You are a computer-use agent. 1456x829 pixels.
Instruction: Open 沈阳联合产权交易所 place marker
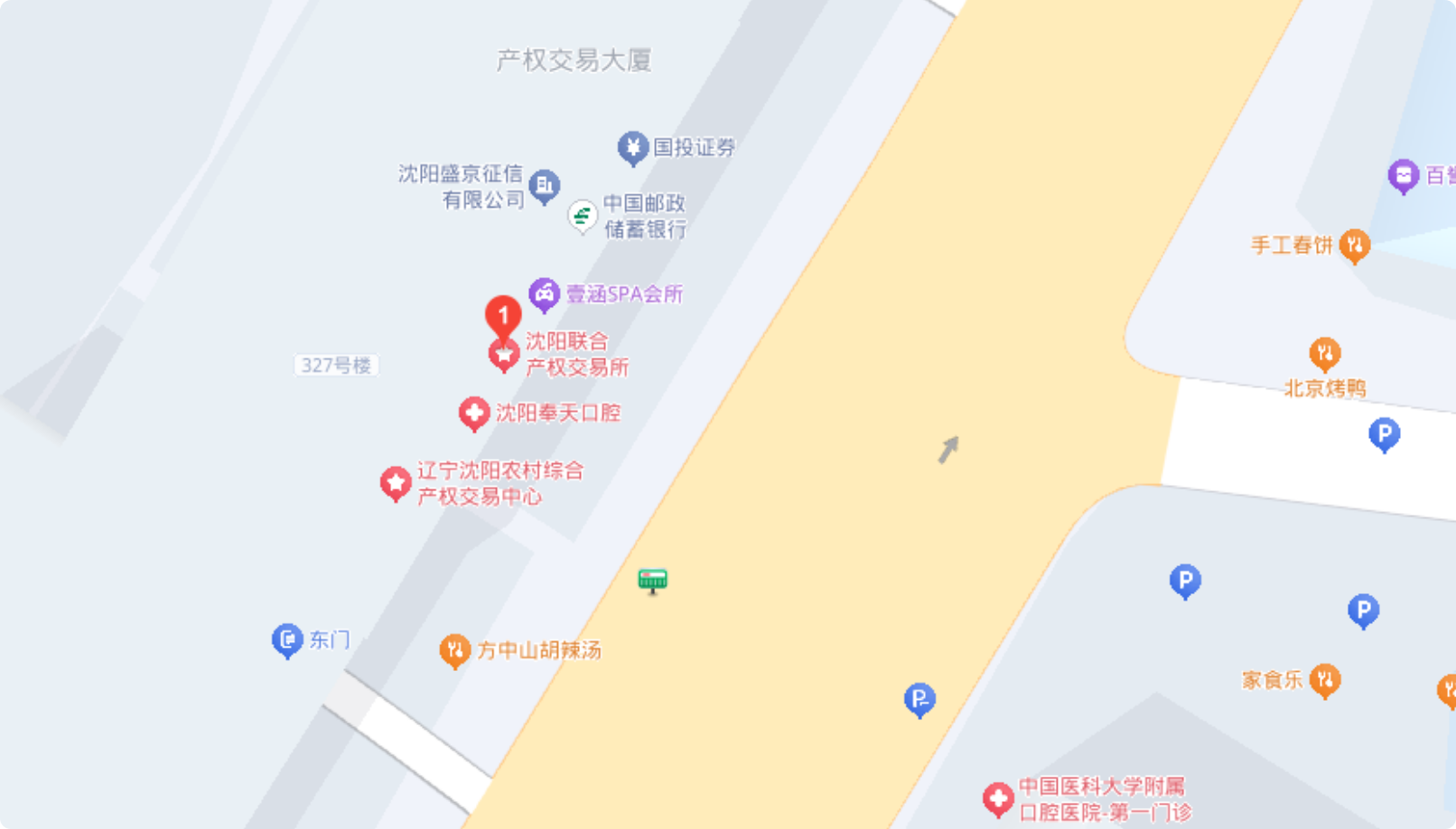504,356
